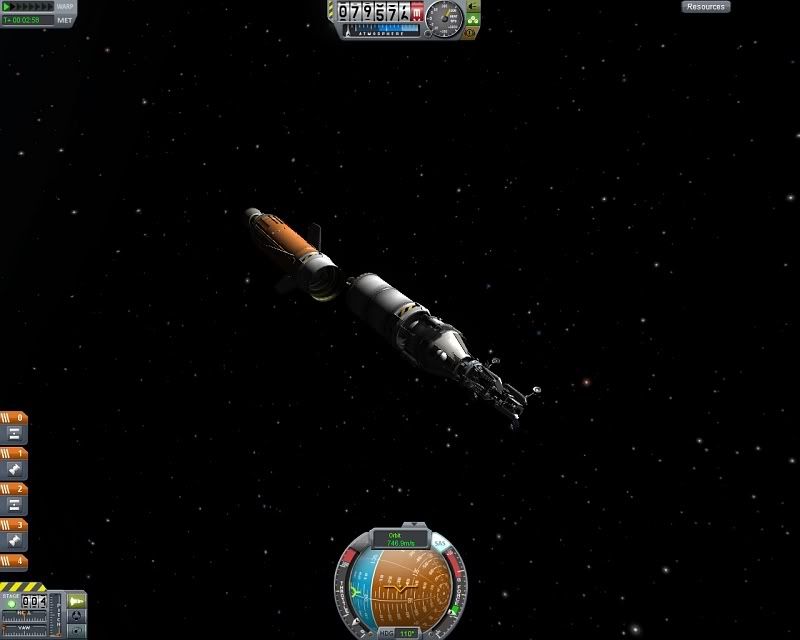Screen dimensions: 800x640
Task: Switch to staging control mode
Action: coord(77,600)
